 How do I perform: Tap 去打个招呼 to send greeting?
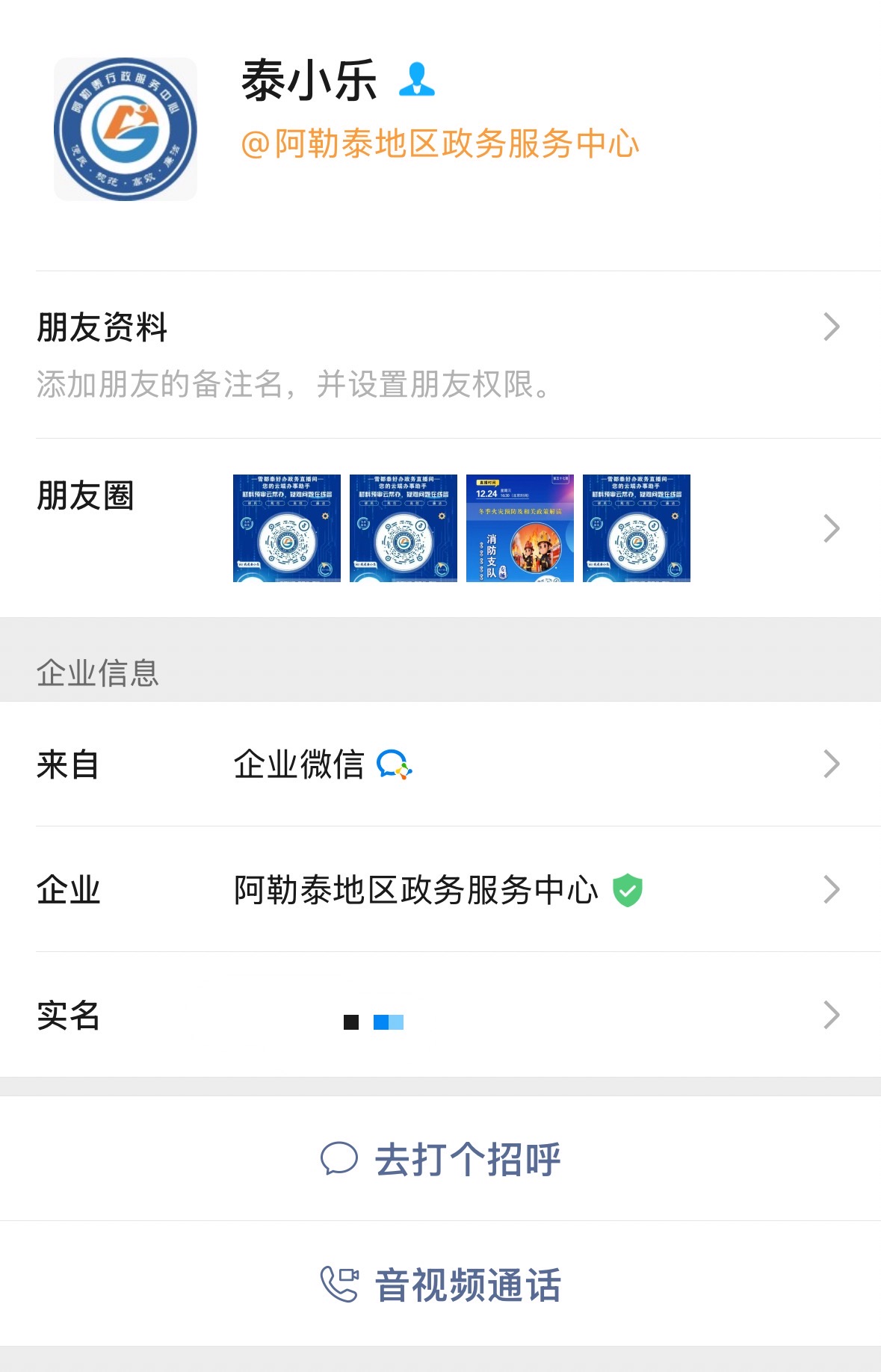click(x=440, y=1159)
